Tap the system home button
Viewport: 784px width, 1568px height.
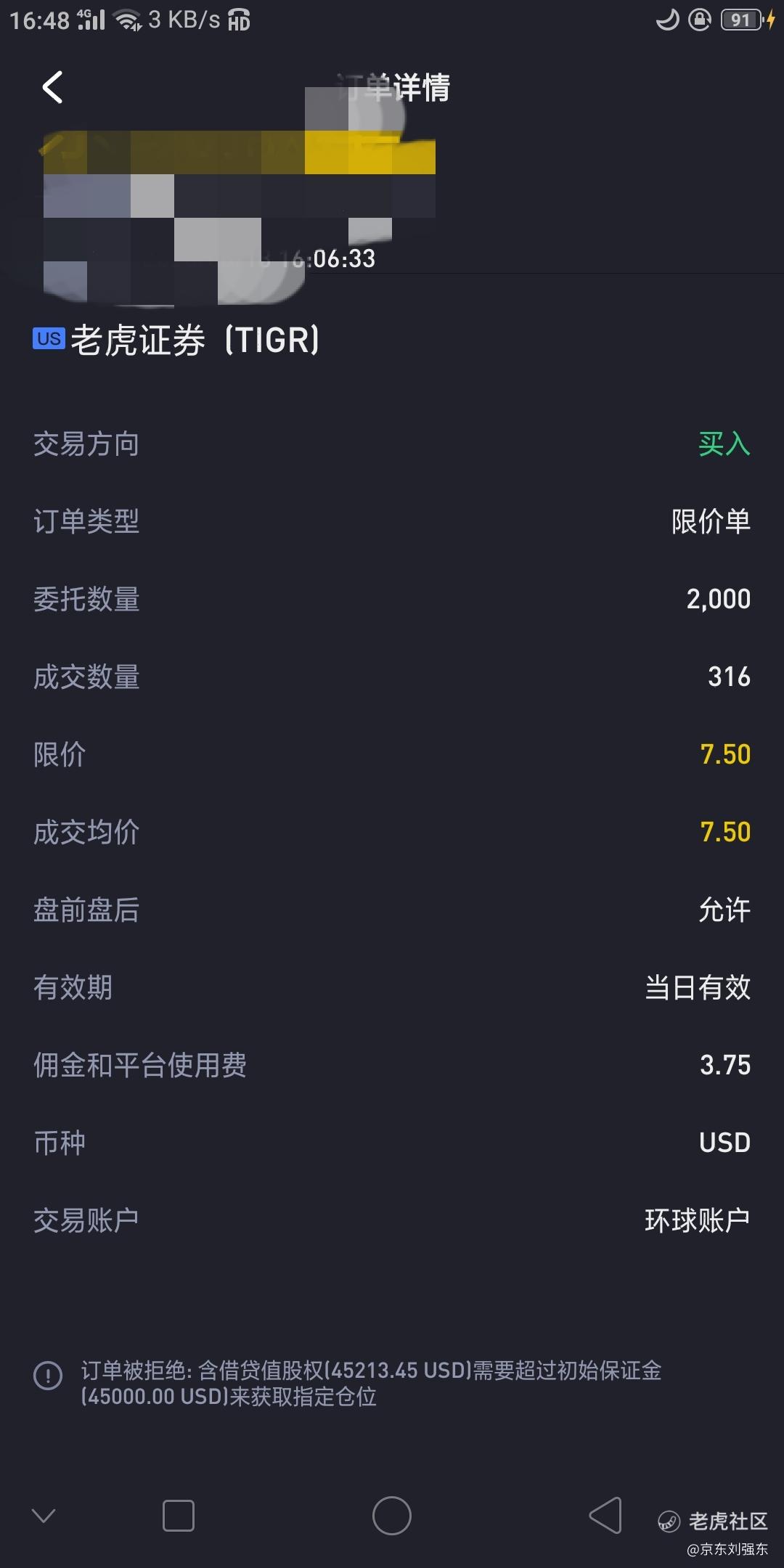[392, 1516]
